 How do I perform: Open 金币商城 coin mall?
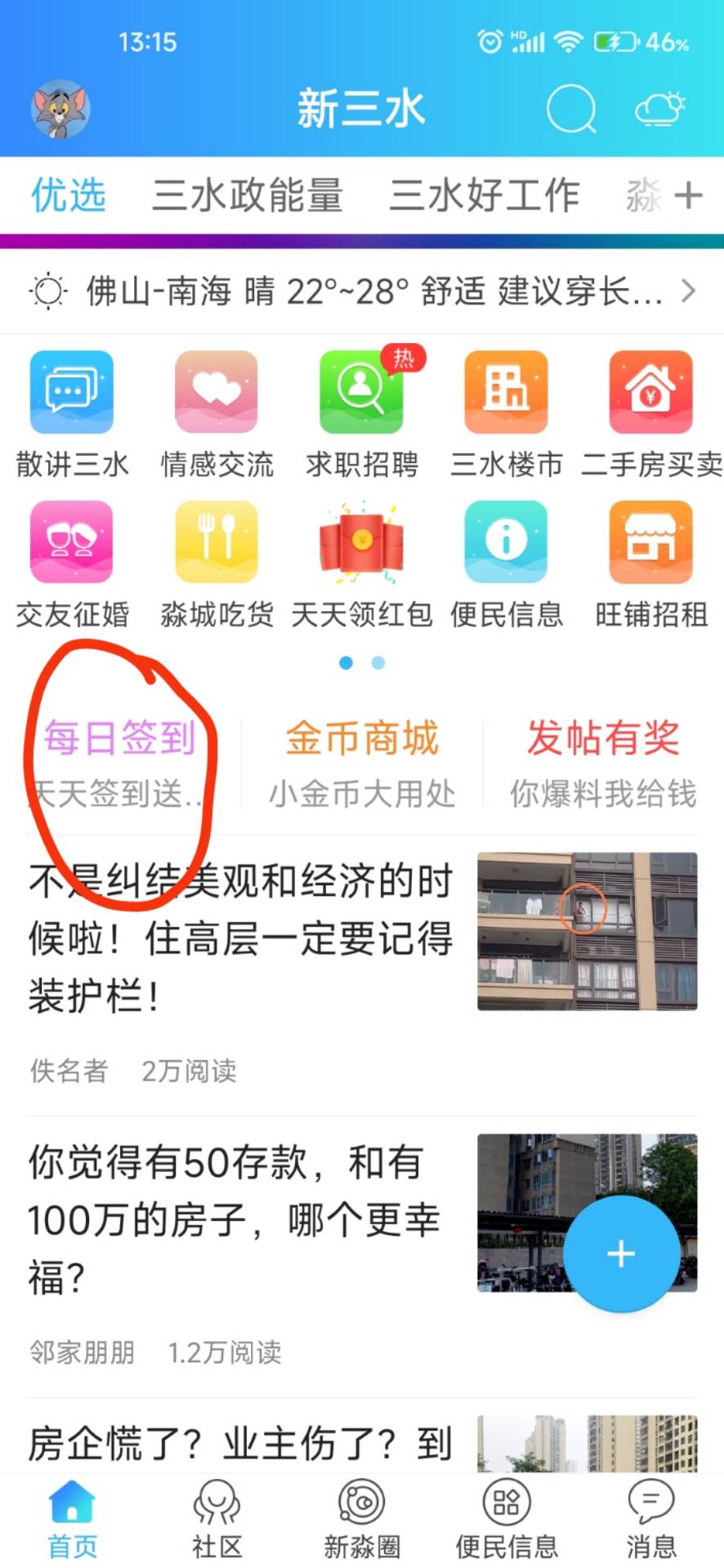coord(362,761)
